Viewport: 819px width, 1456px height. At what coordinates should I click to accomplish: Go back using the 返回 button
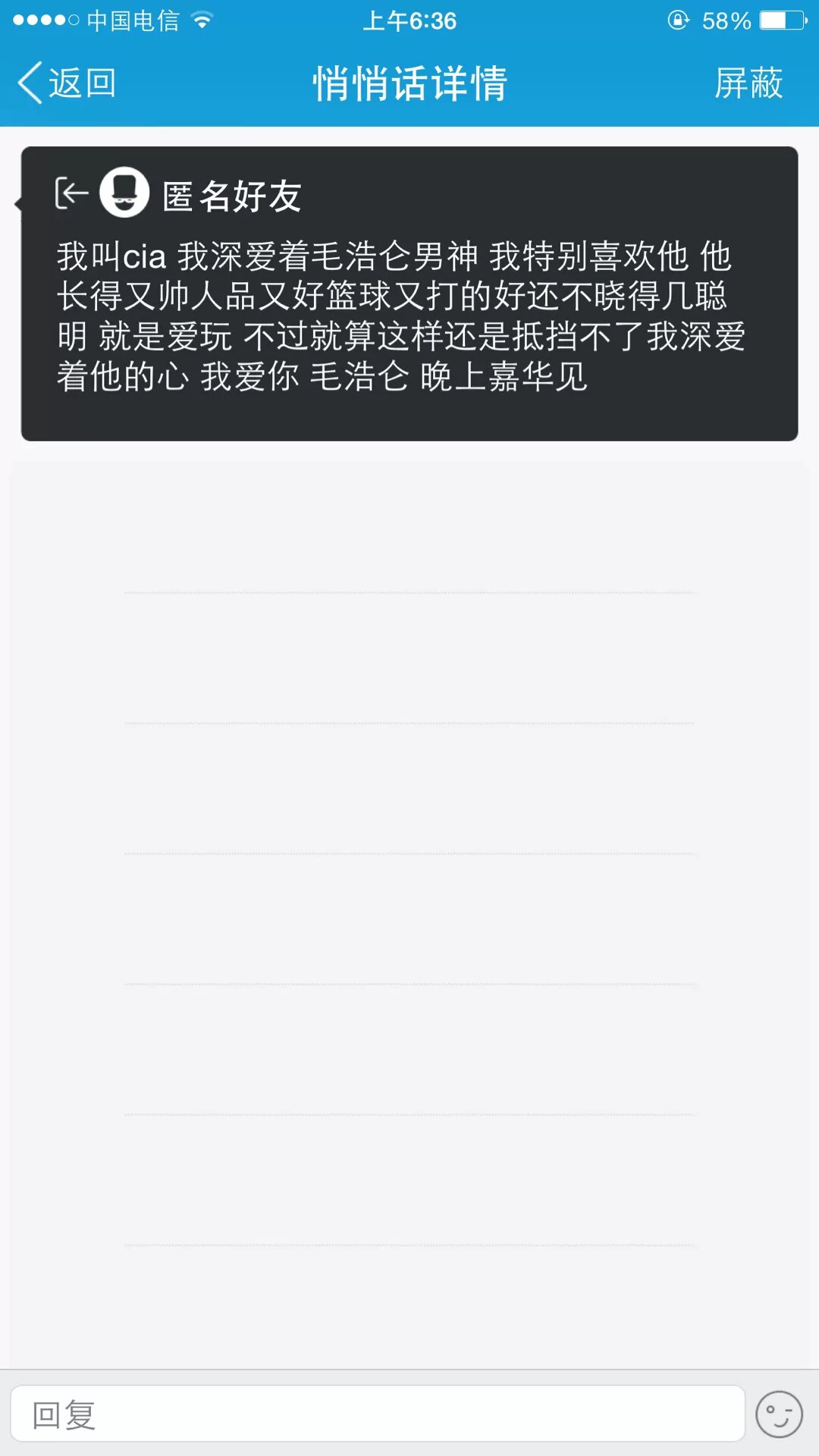click(67, 83)
